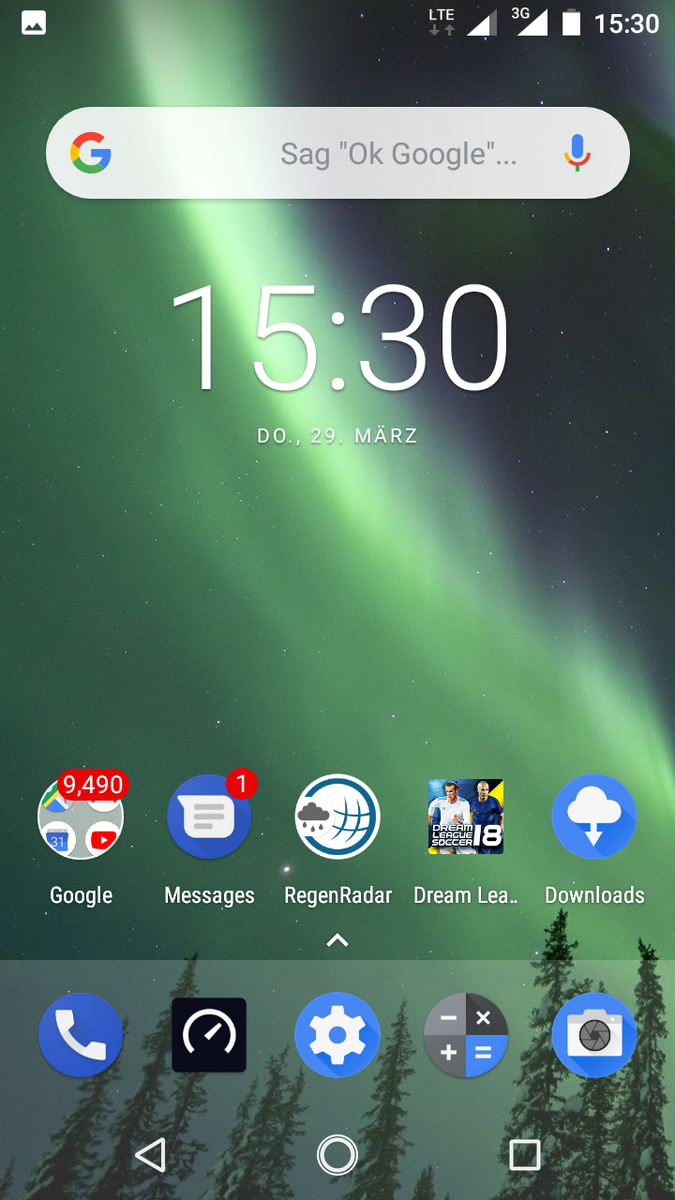The height and width of the screenshot is (1200, 675).
Task: Open the RegenRadar weather app
Action: pyautogui.click(x=338, y=817)
